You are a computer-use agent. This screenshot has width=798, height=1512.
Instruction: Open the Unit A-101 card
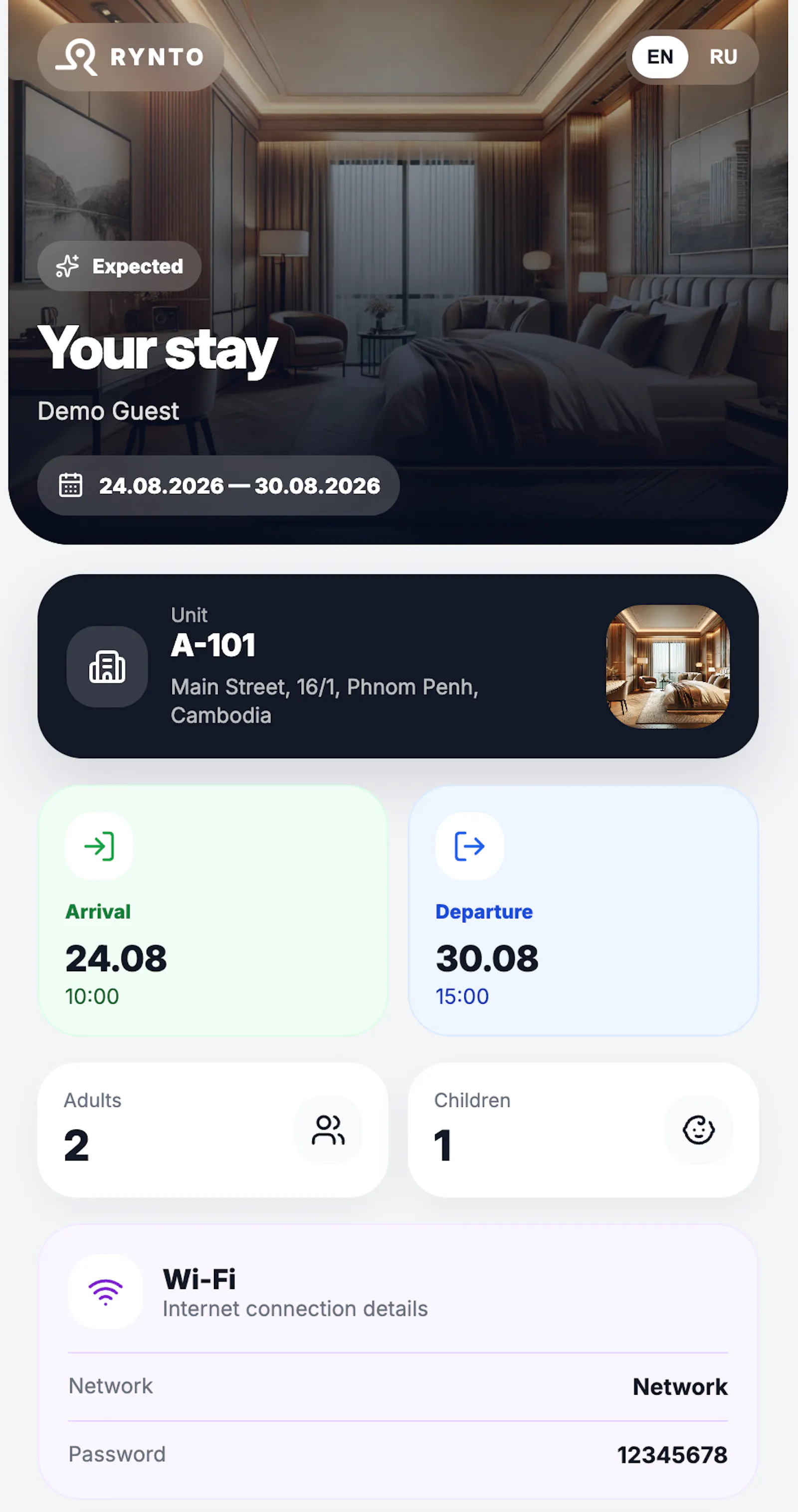pyautogui.click(x=398, y=666)
